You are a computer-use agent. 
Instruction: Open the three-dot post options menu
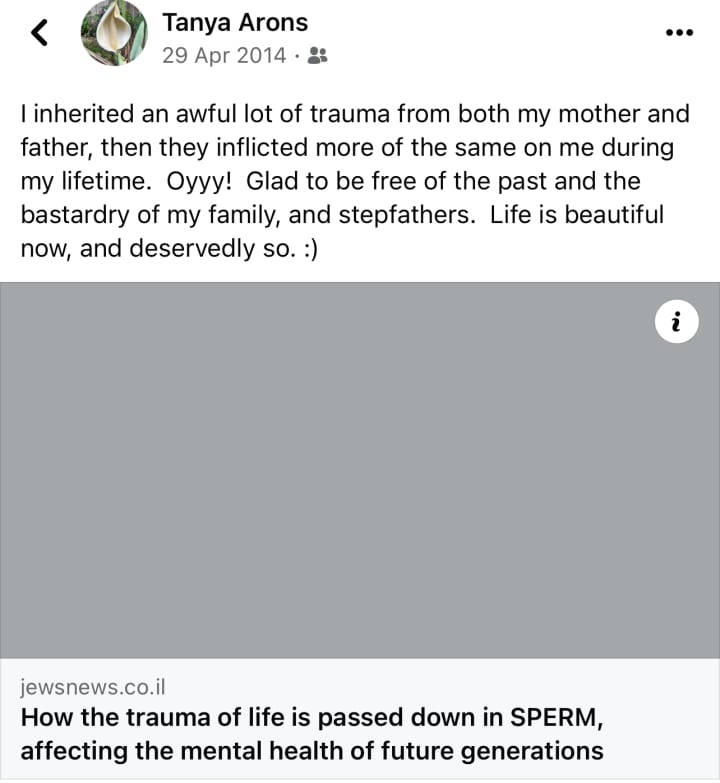pyautogui.click(x=679, y=32)
